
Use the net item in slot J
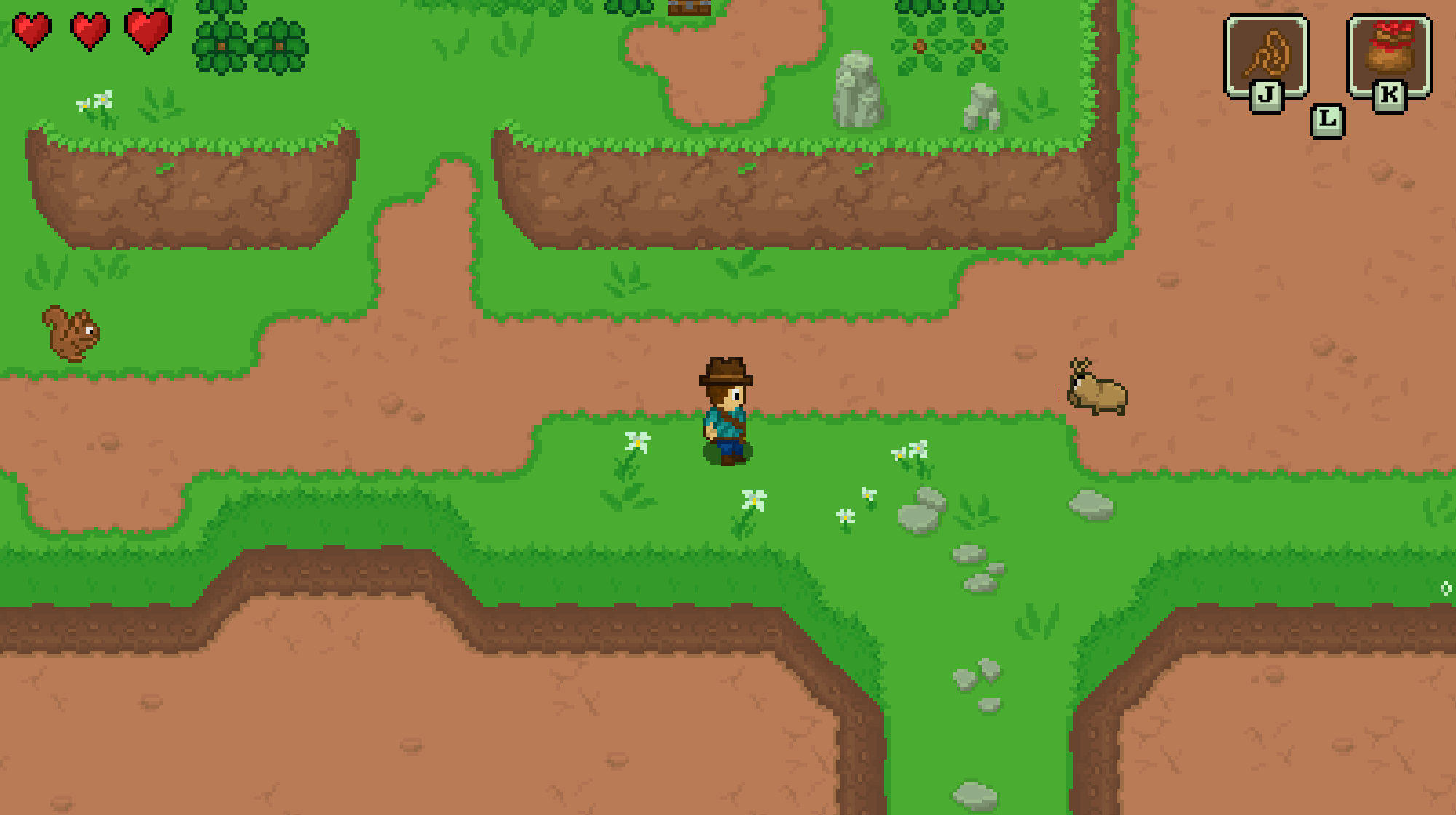click(x=1267, y=56)
